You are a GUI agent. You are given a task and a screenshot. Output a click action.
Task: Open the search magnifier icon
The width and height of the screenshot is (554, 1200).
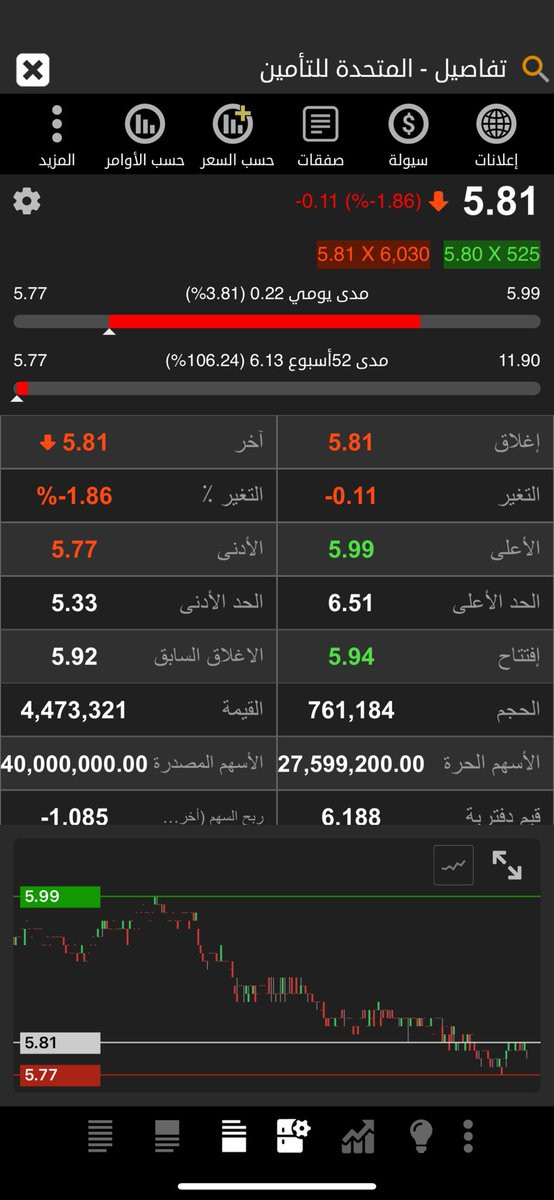tap(536, 69)
